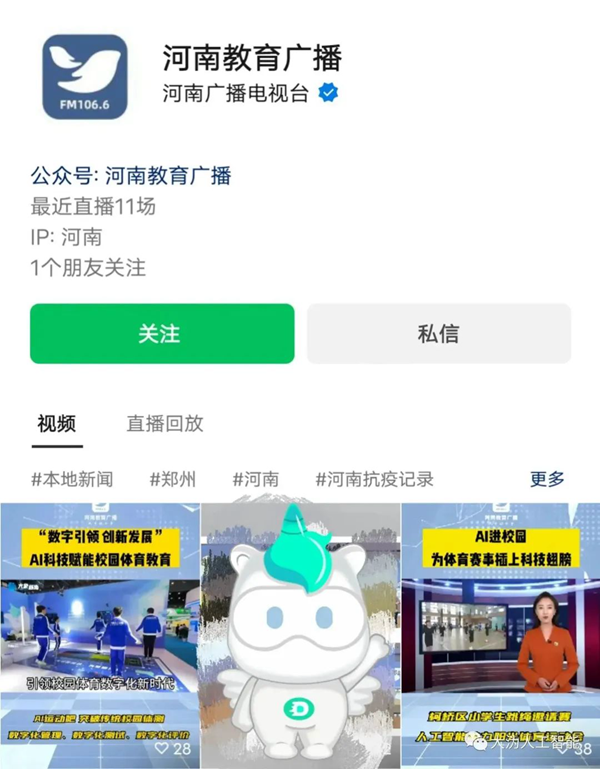Select the #本地新闻 hashtag

coord(72,479)
